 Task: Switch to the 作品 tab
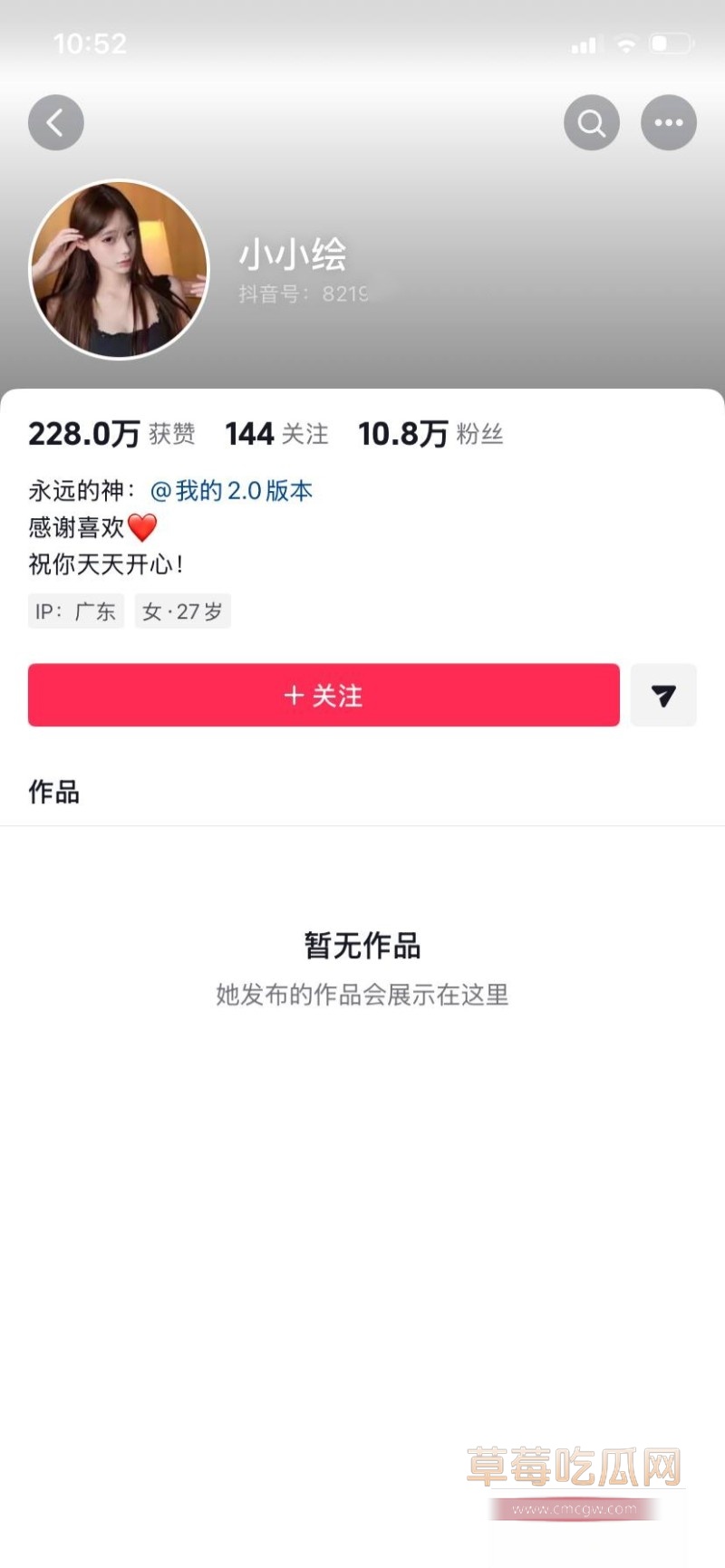53,793
